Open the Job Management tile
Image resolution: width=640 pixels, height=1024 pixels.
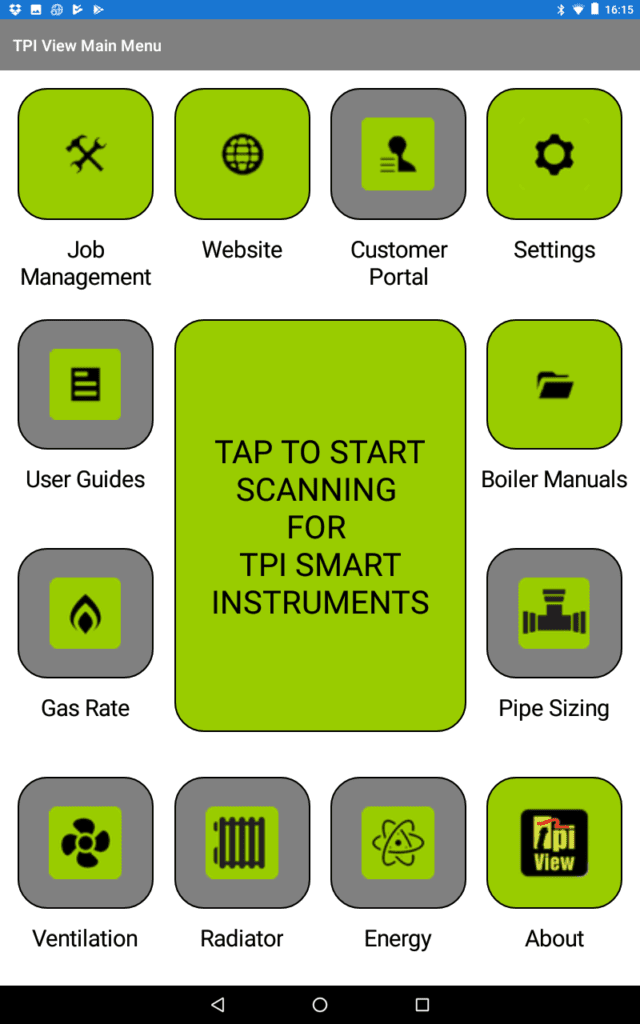point(86,154)
